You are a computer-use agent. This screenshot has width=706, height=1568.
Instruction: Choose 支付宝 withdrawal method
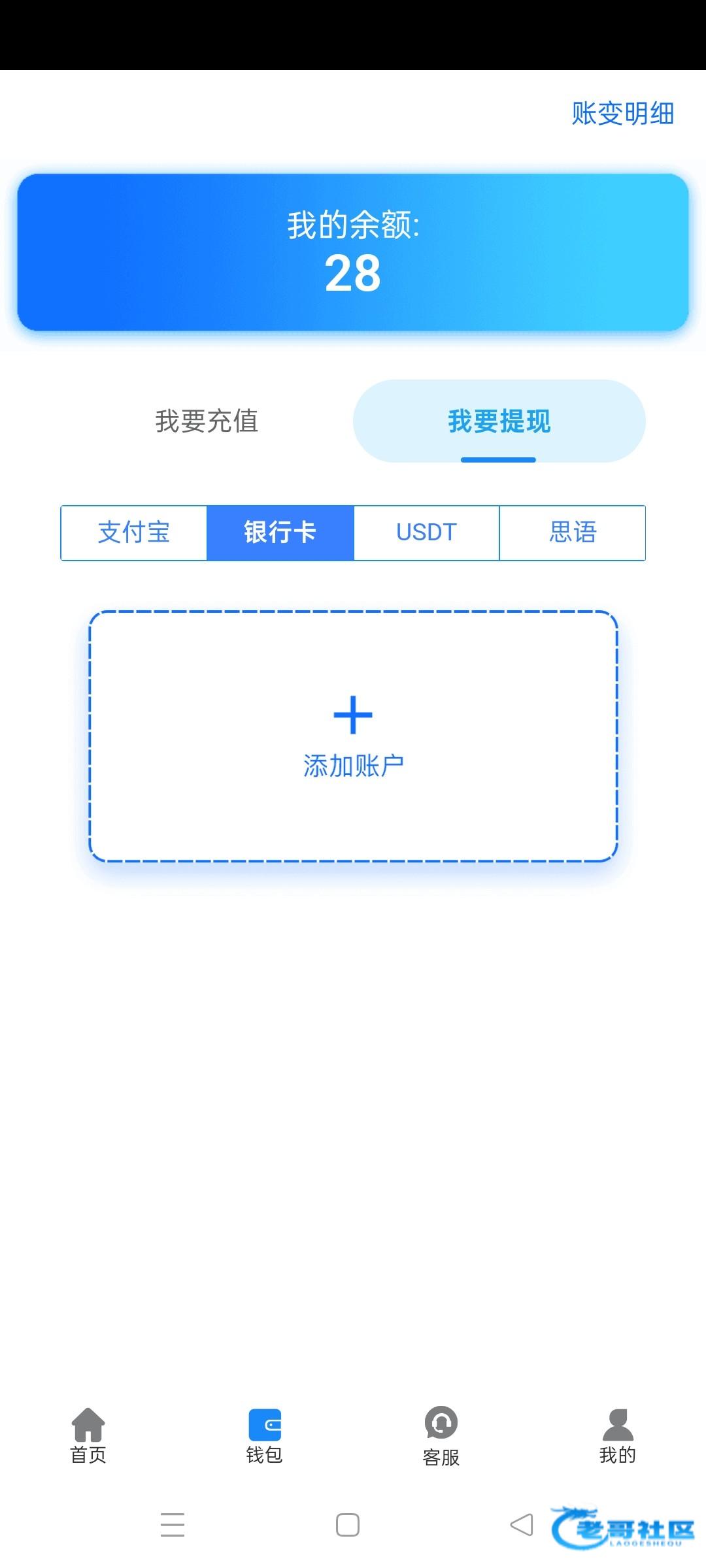point(134,532)
